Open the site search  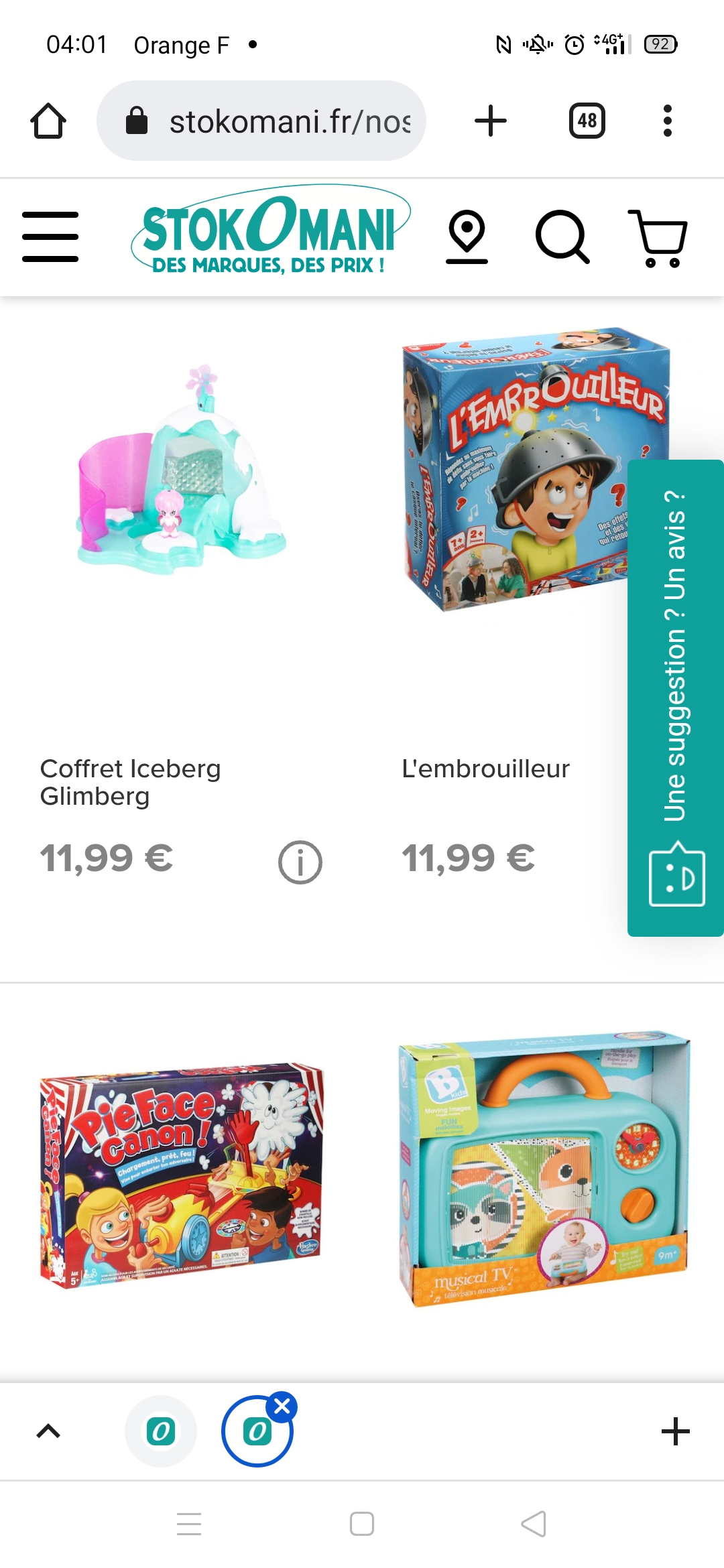click(562, 237)
